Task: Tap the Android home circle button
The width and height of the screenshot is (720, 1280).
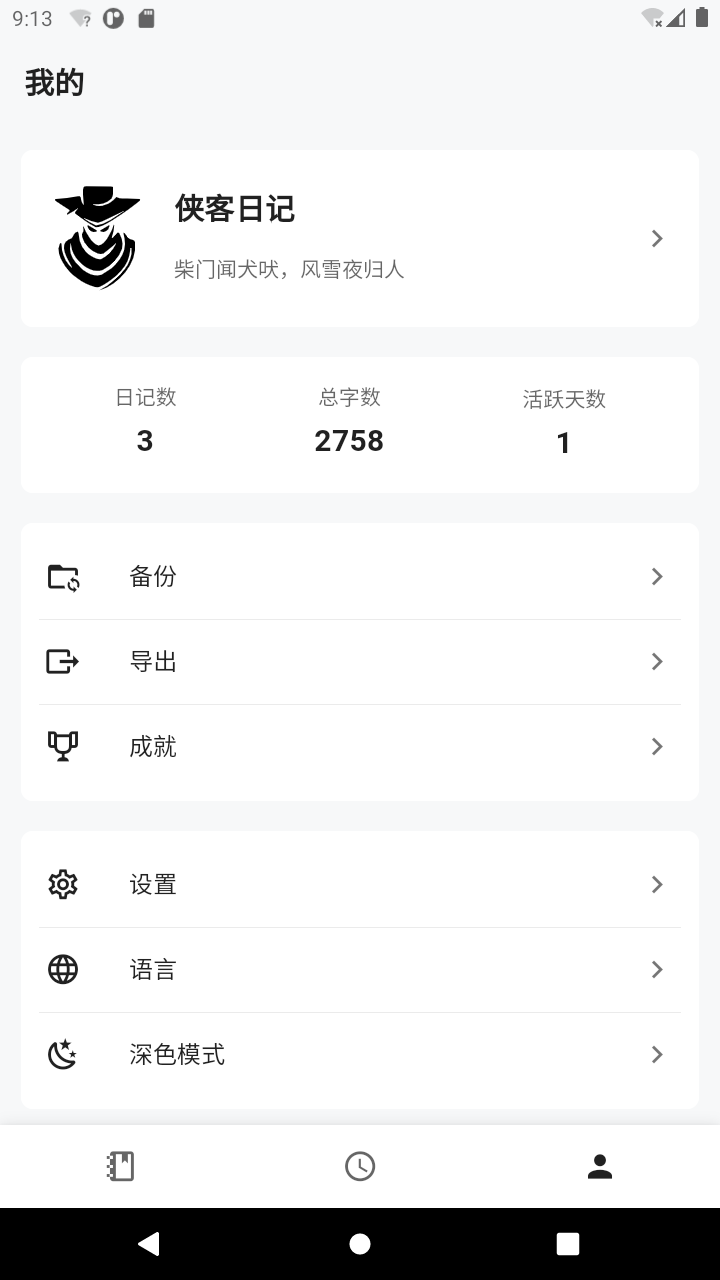Action: [x=360, y=1243]
